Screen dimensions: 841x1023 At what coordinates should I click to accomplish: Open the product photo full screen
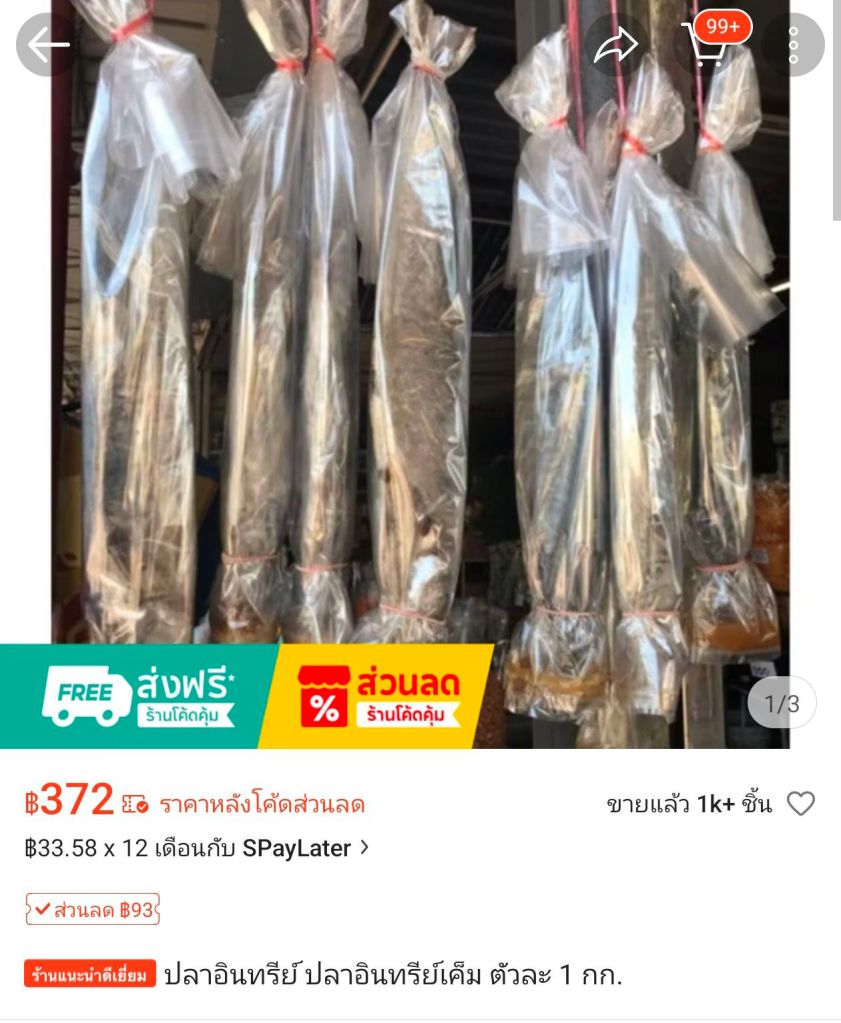420,350
